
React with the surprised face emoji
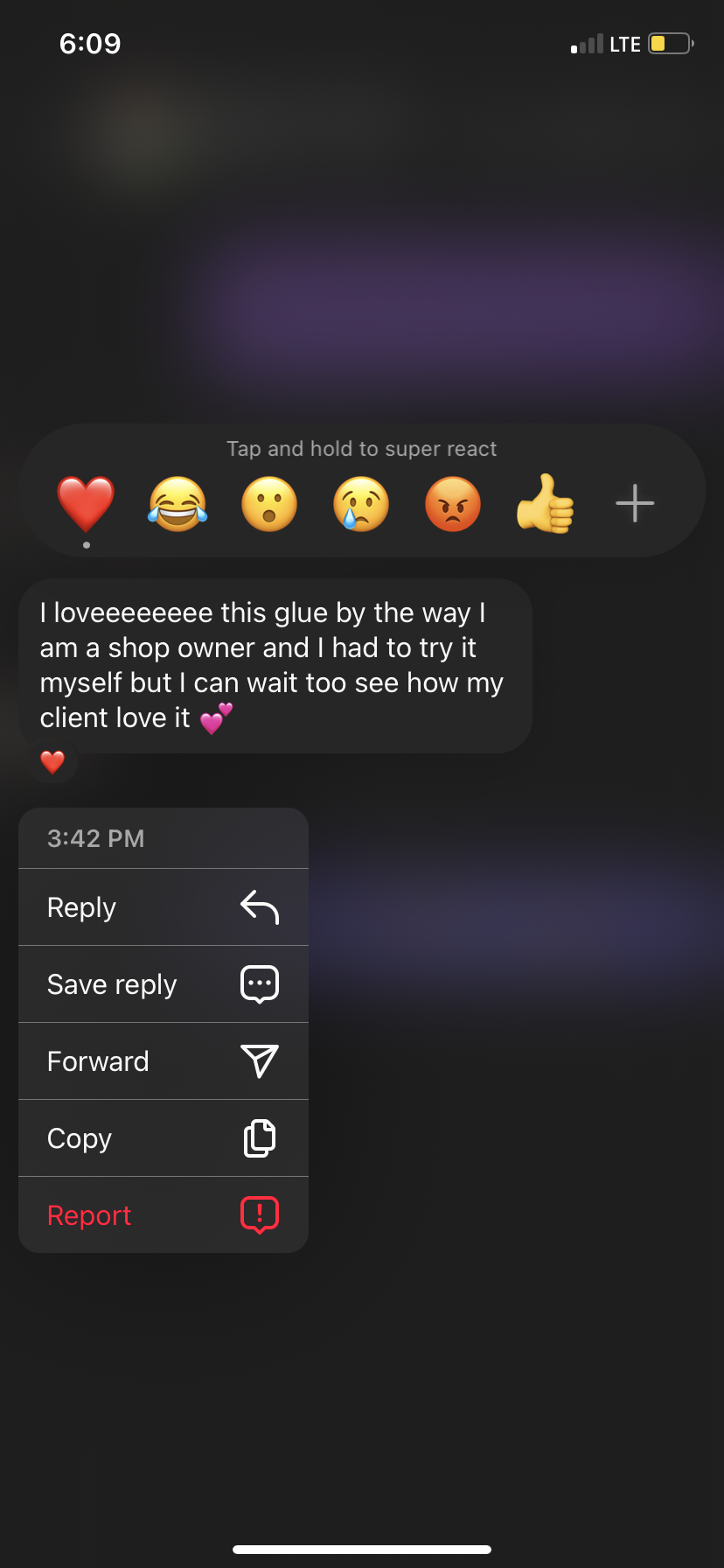click(x=269, y=504)
